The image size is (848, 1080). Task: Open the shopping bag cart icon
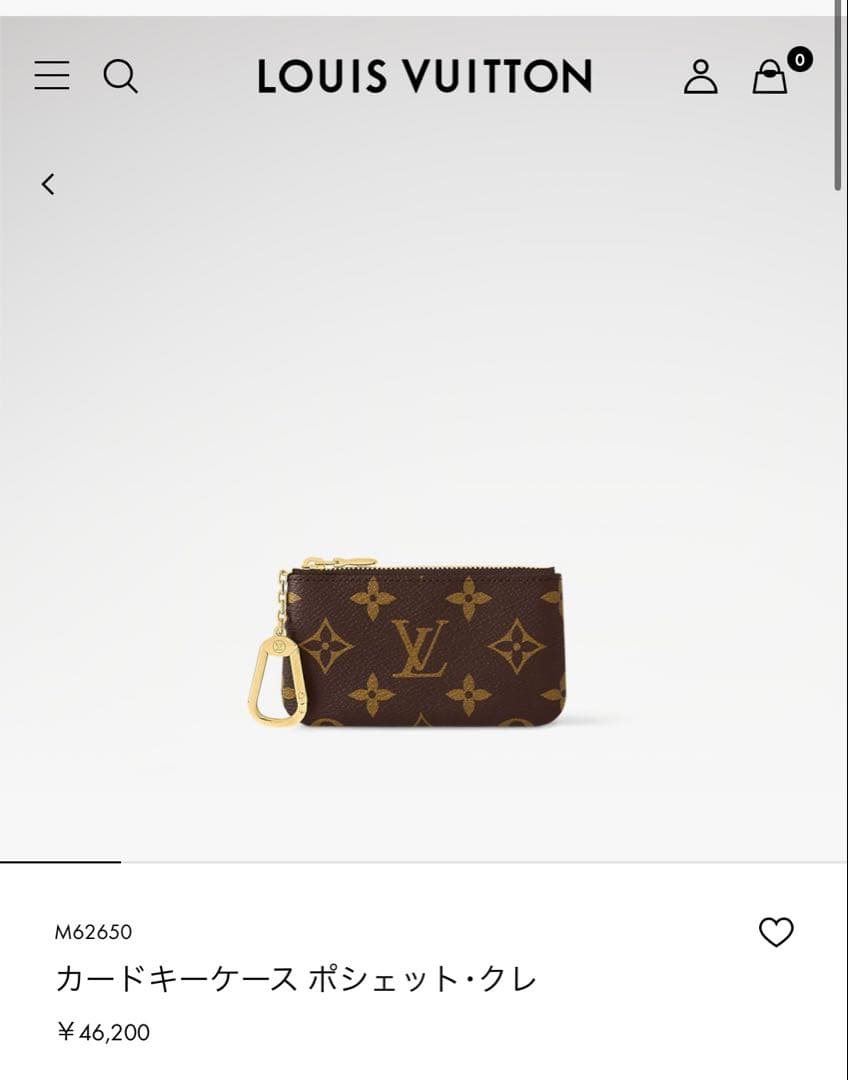tap(770, 76)
